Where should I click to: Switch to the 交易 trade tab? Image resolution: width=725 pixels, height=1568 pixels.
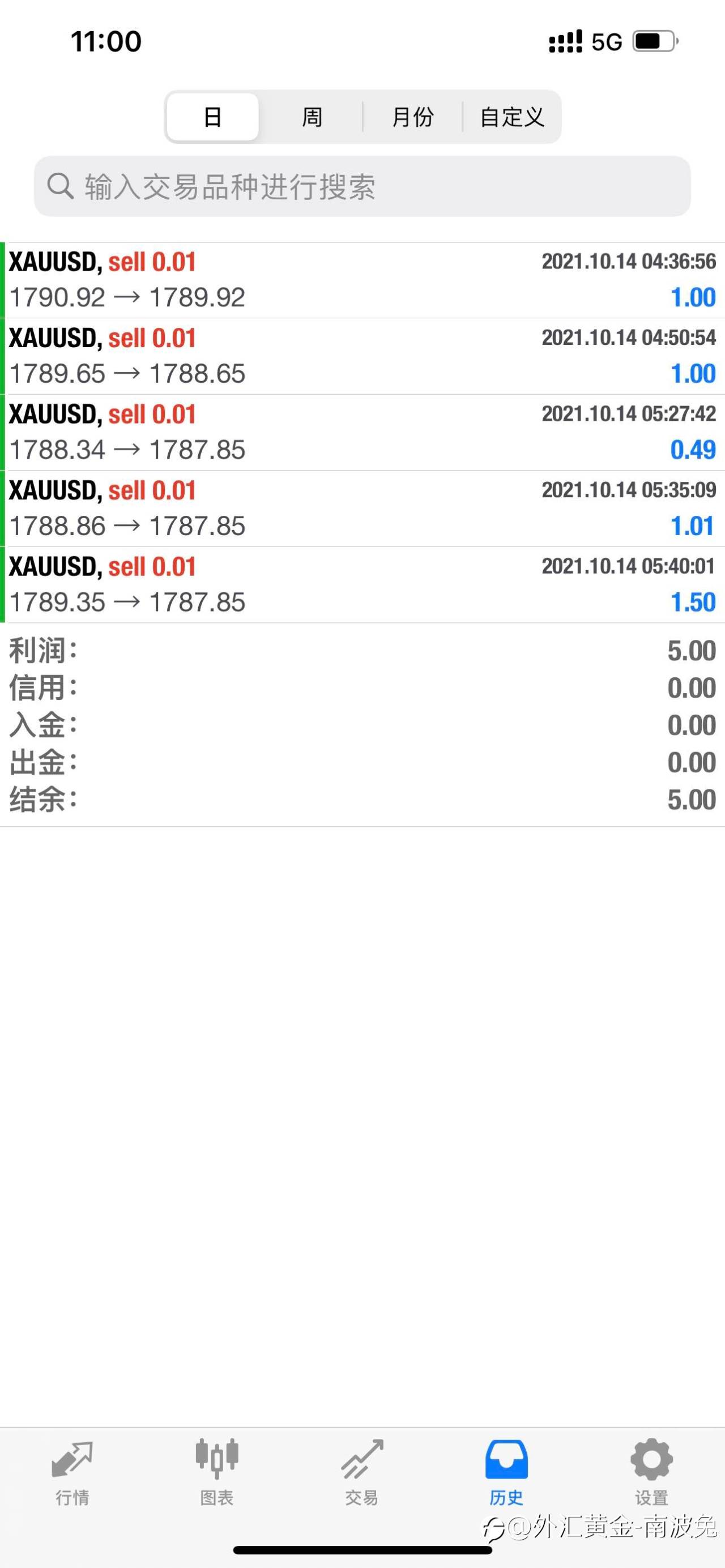pos(362,1472)
